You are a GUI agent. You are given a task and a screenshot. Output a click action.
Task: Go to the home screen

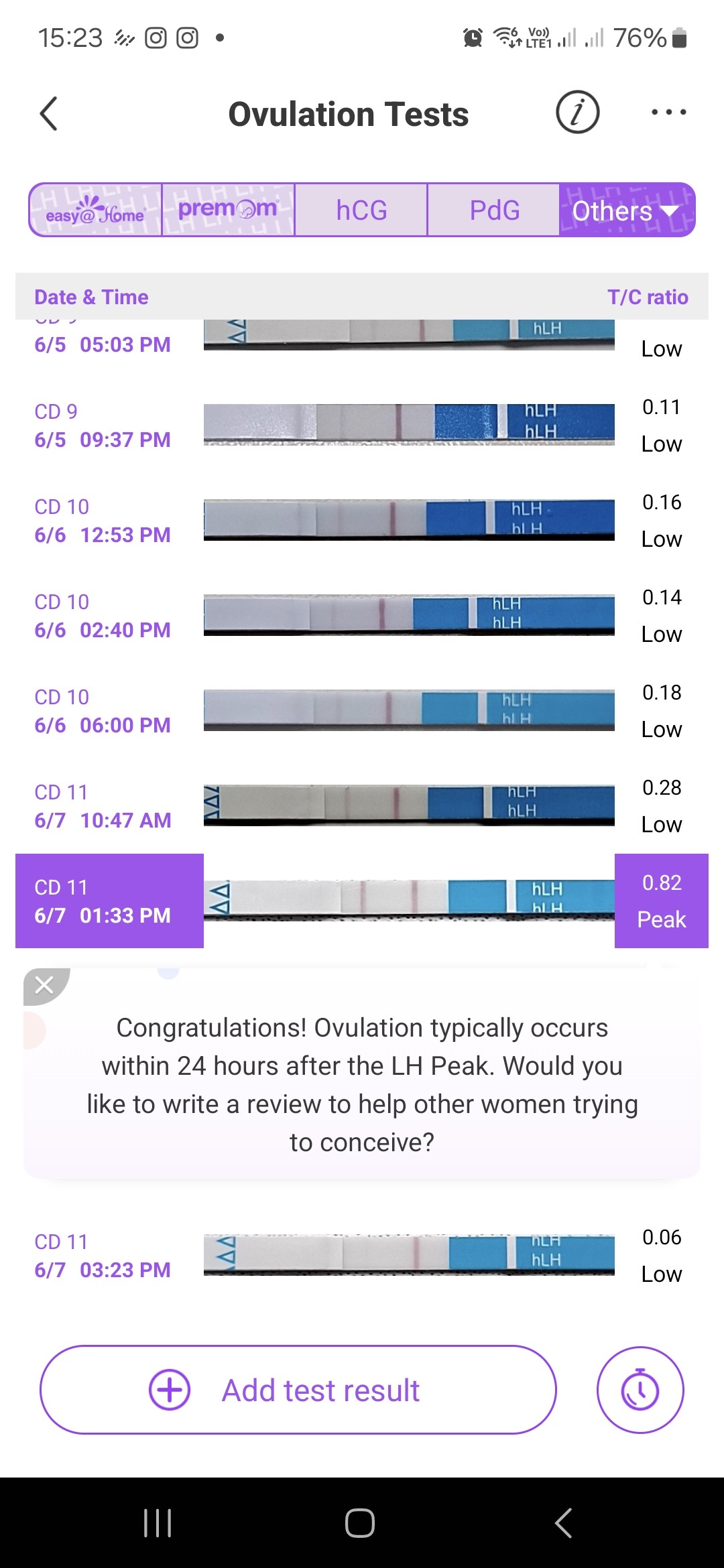[x=360, y=1522]
